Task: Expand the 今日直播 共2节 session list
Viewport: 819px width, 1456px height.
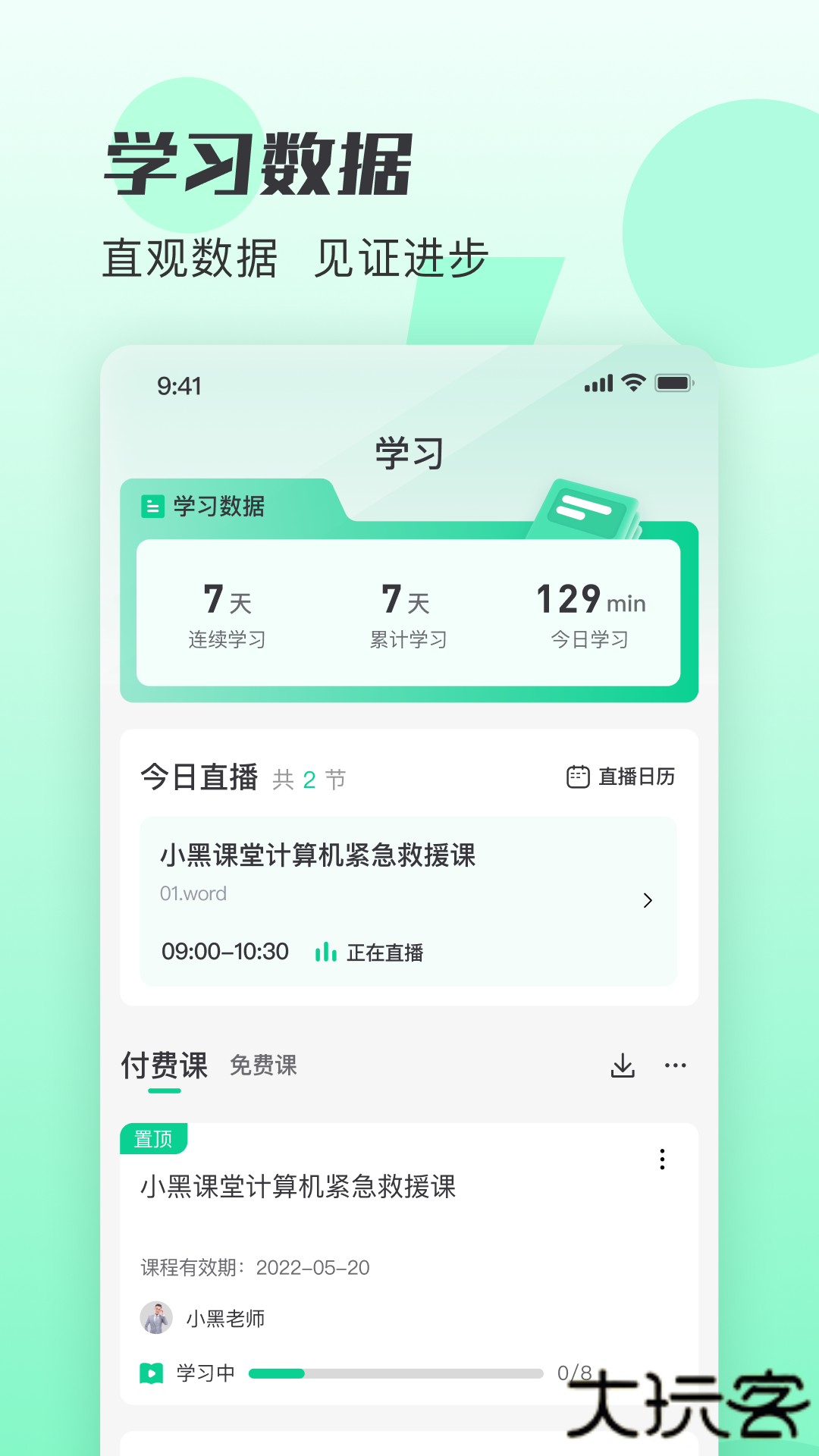Action: (x=243, y=776)
